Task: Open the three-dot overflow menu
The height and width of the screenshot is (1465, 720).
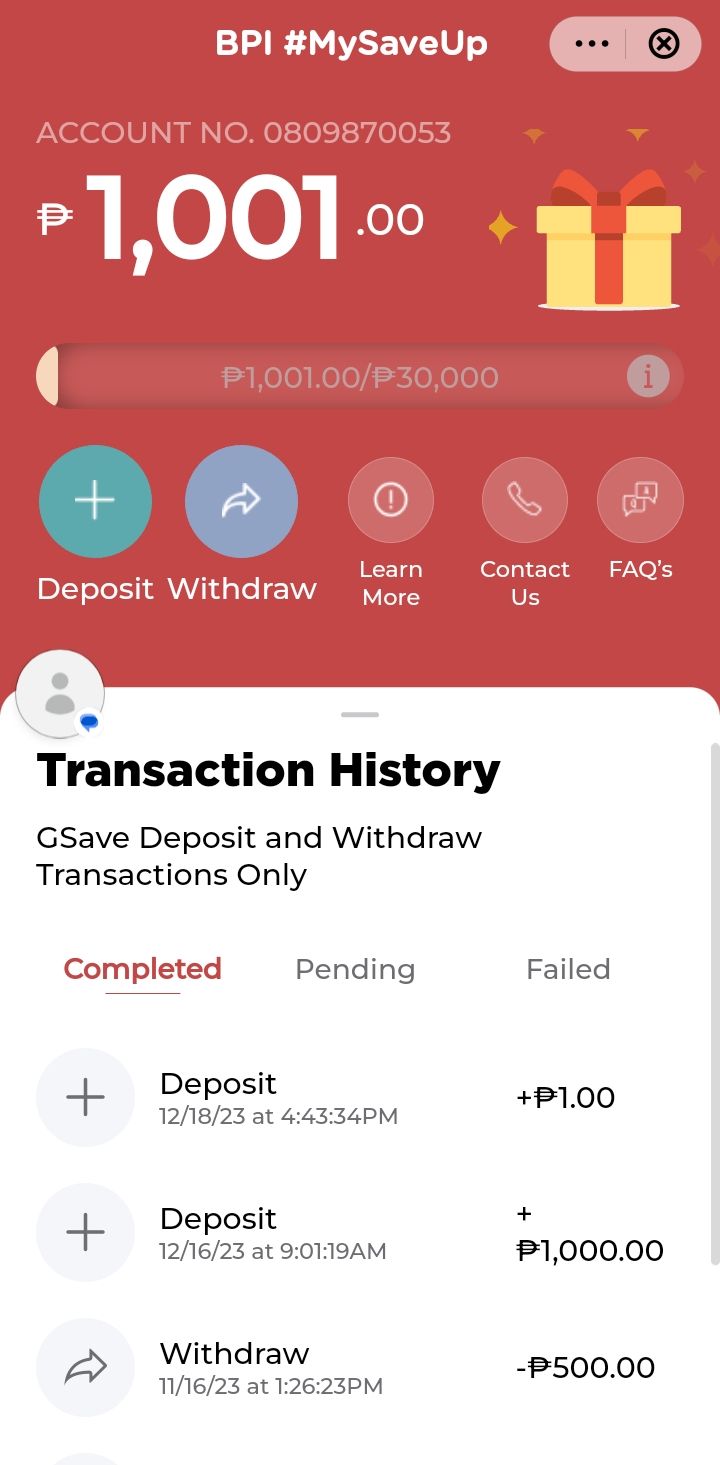Action: click(592, 44)
